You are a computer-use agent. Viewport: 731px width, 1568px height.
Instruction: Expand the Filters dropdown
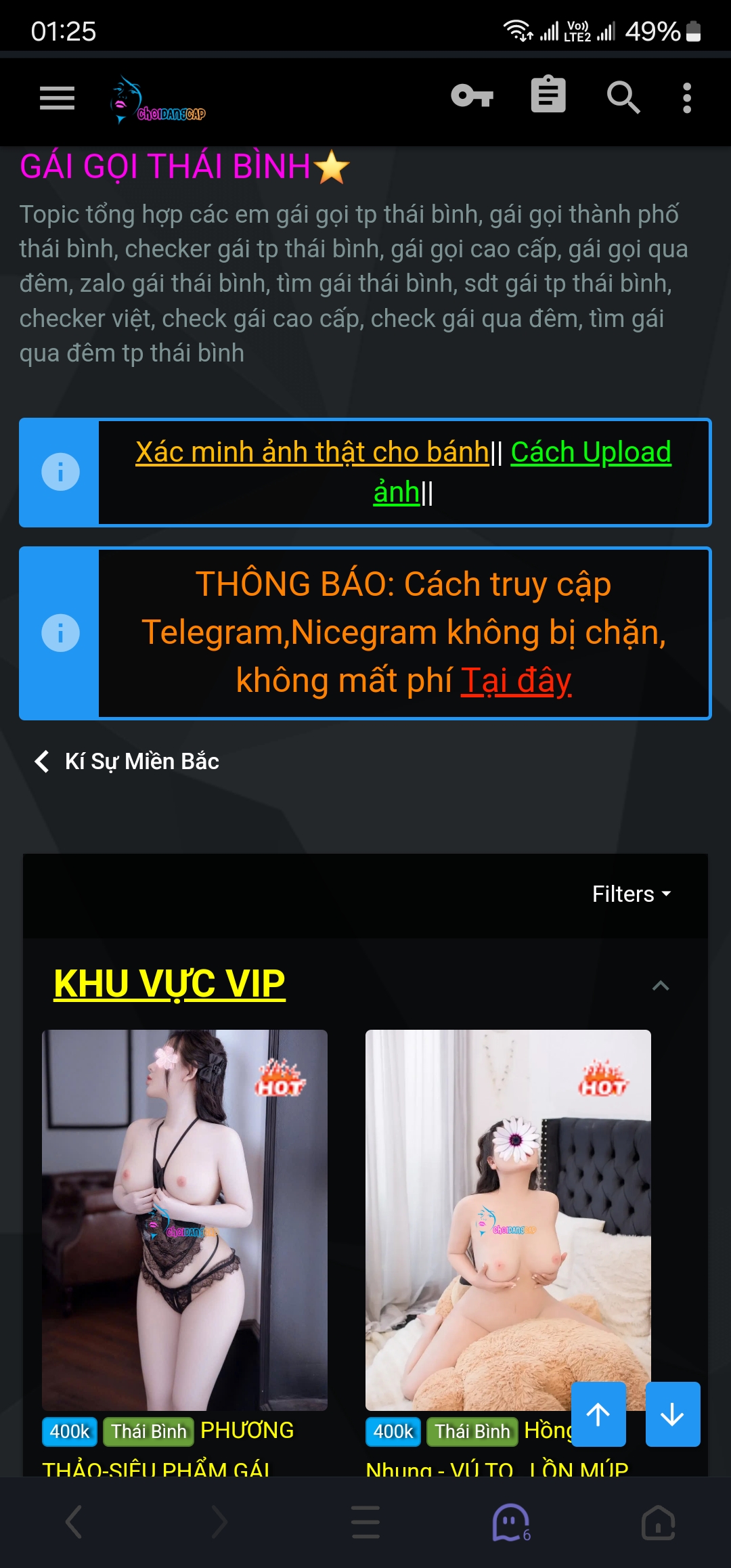(x=631, y=894)
